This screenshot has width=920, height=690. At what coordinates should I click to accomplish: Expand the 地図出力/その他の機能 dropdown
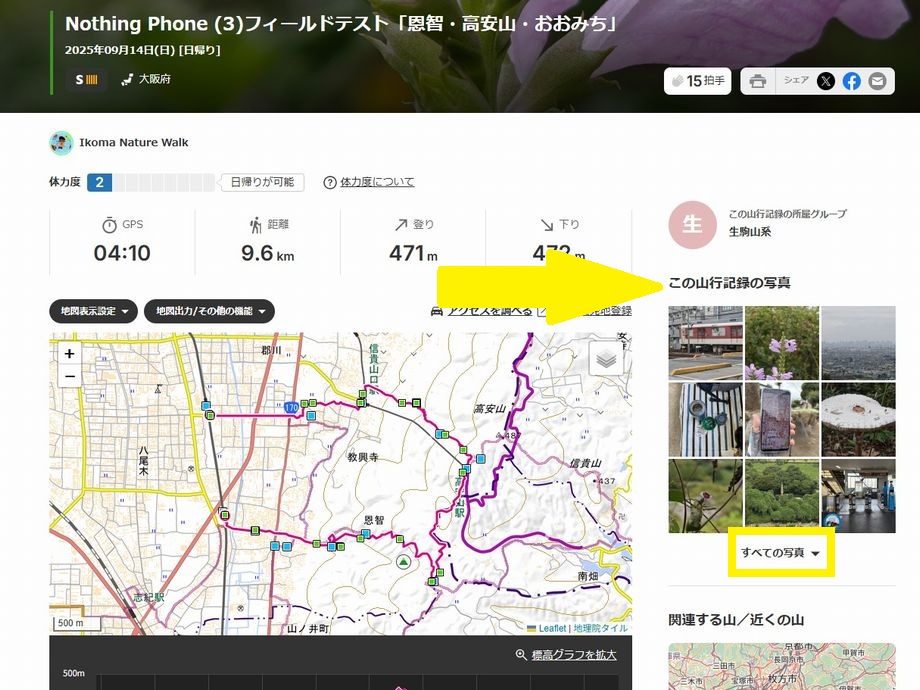click(x=209, y=311)
